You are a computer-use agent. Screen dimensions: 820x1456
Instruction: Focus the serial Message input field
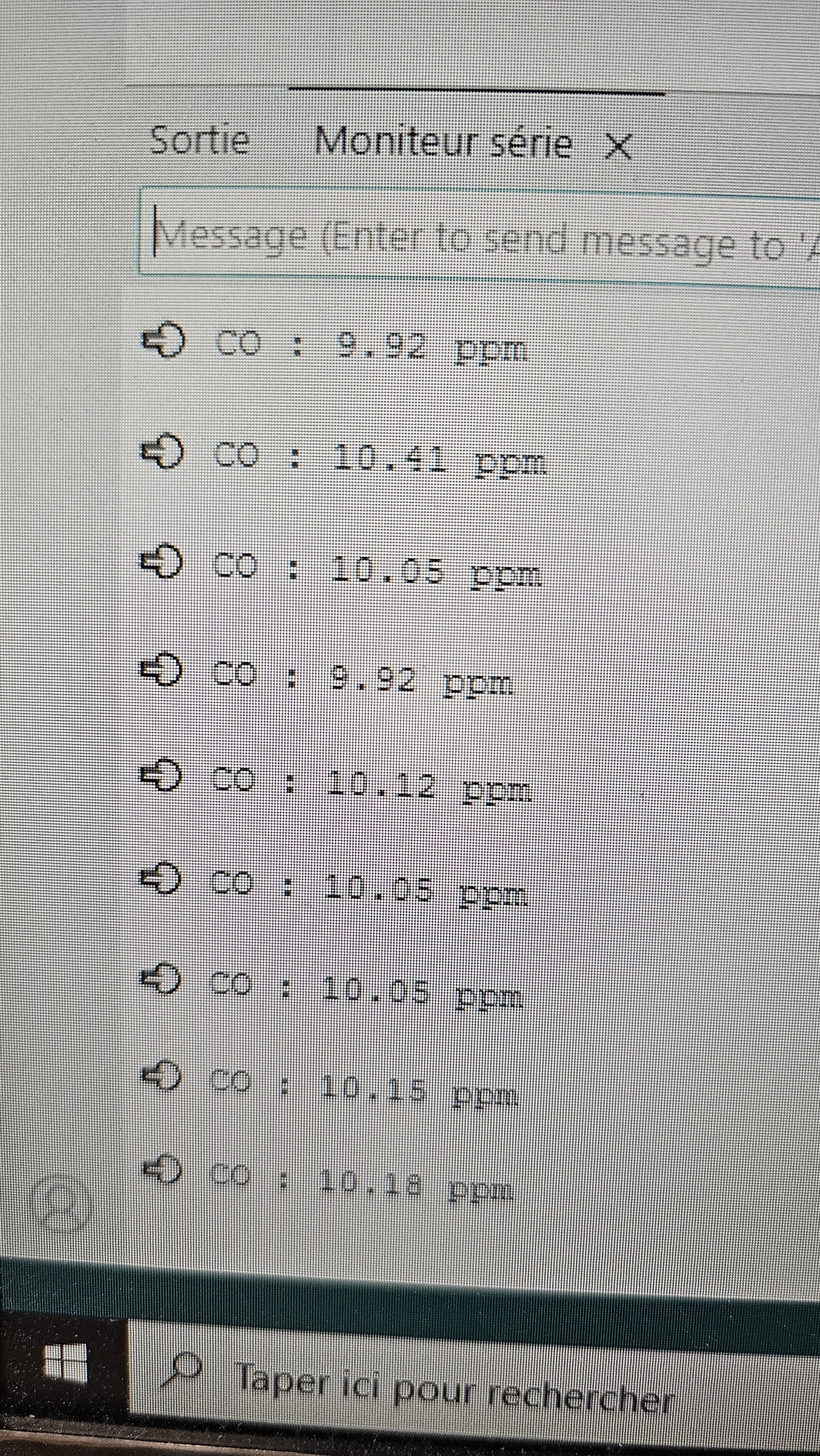point(481,238)
